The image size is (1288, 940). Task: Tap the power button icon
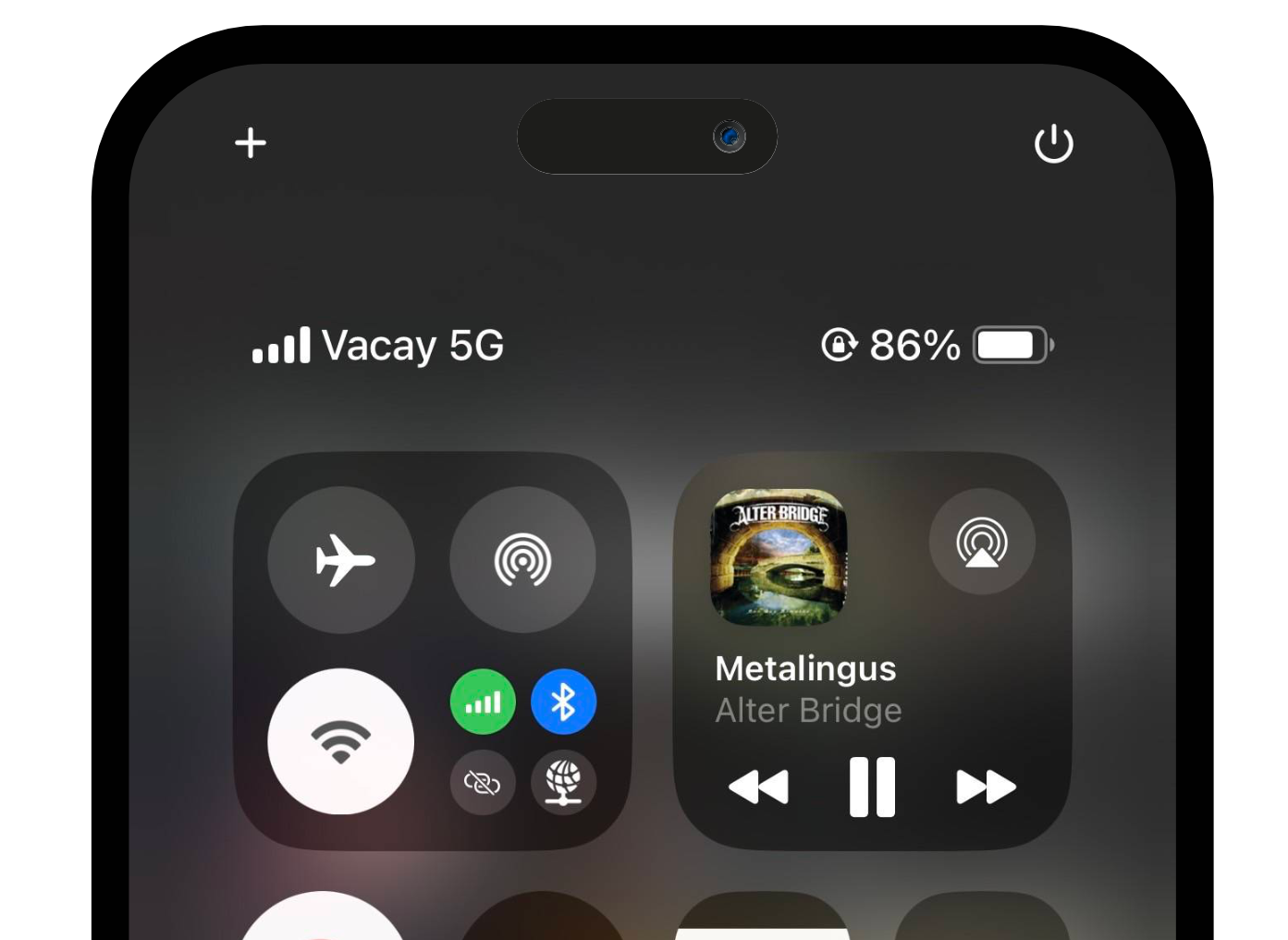tap(1053, 143)
